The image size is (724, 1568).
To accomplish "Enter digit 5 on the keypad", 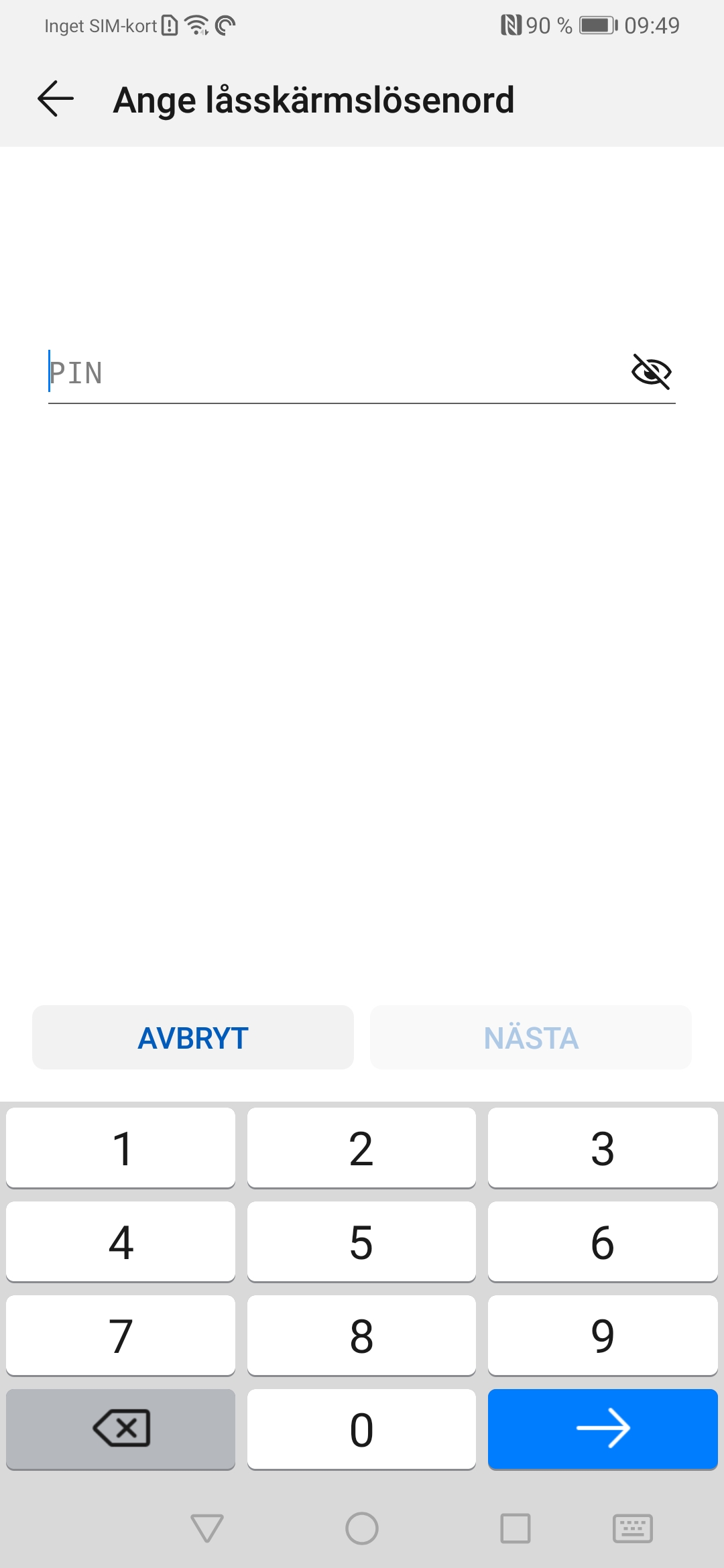I will point(361,1242).
